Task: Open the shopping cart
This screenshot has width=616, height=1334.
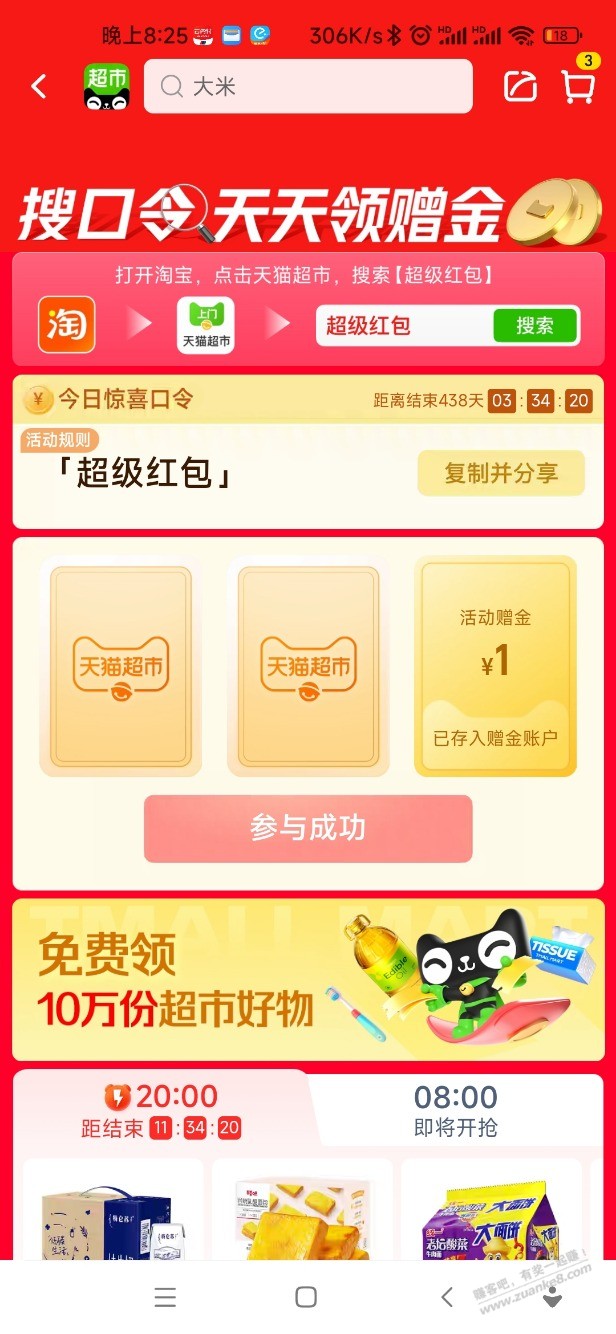Action: [x=578, y=87]
